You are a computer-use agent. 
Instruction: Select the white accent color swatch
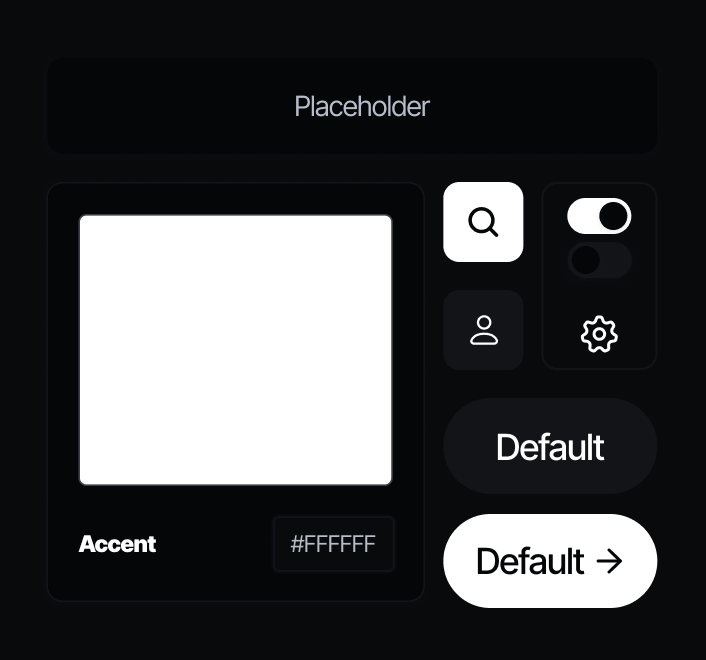(x=235, y=350)
